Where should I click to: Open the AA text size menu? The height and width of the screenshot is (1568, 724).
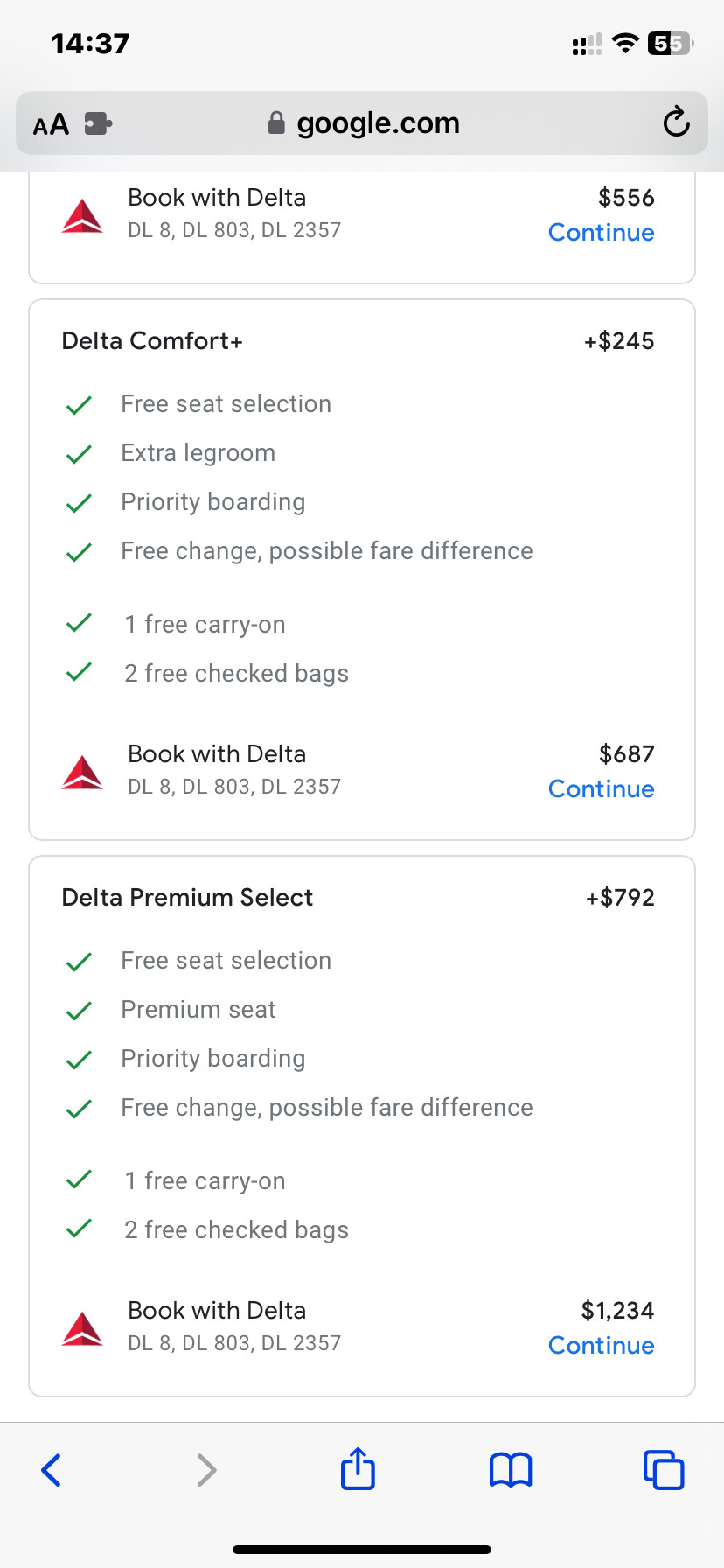point(51,124)
